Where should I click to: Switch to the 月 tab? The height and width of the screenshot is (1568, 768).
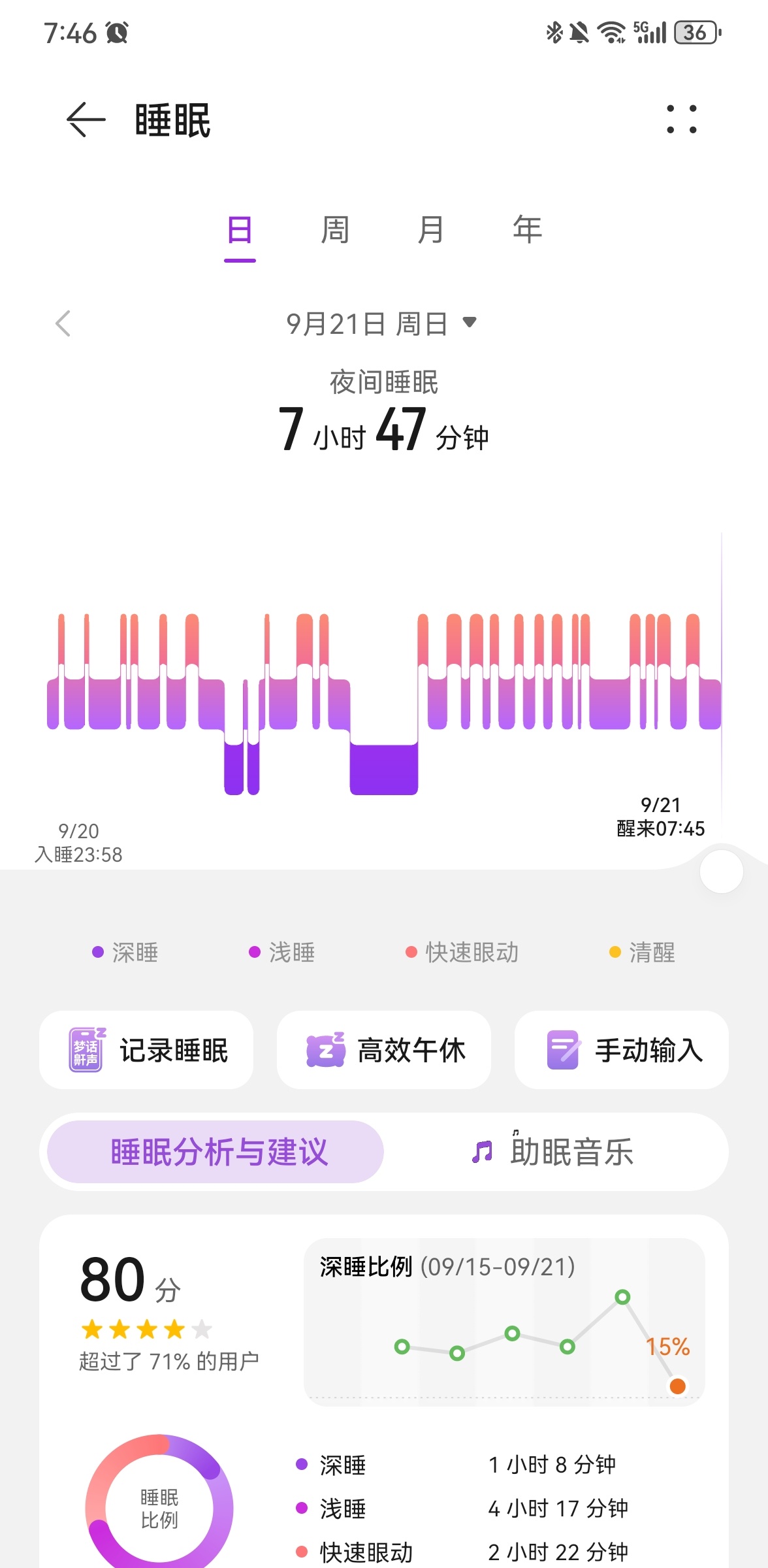(431, 230)
